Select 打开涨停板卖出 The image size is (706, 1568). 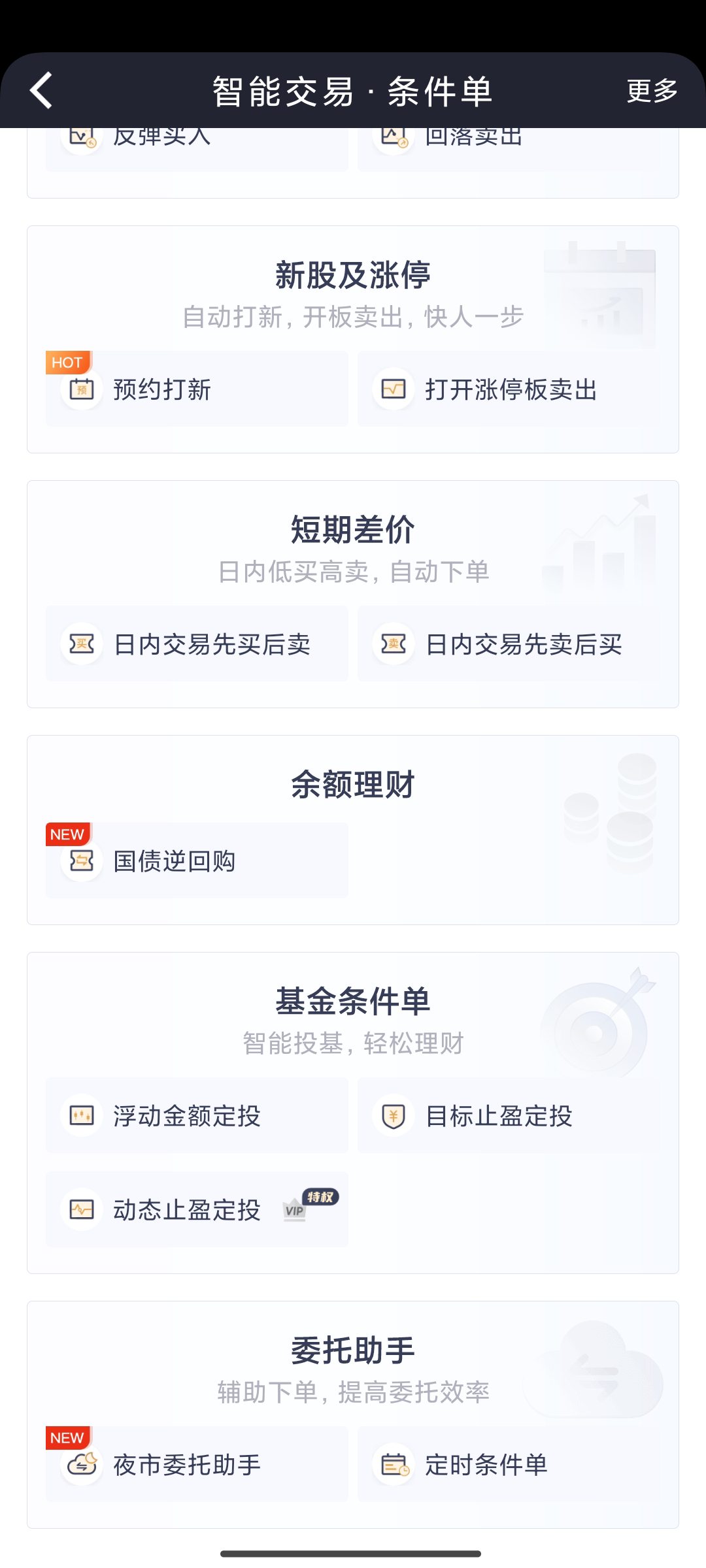pyautogui.click(x=510, y=389)
